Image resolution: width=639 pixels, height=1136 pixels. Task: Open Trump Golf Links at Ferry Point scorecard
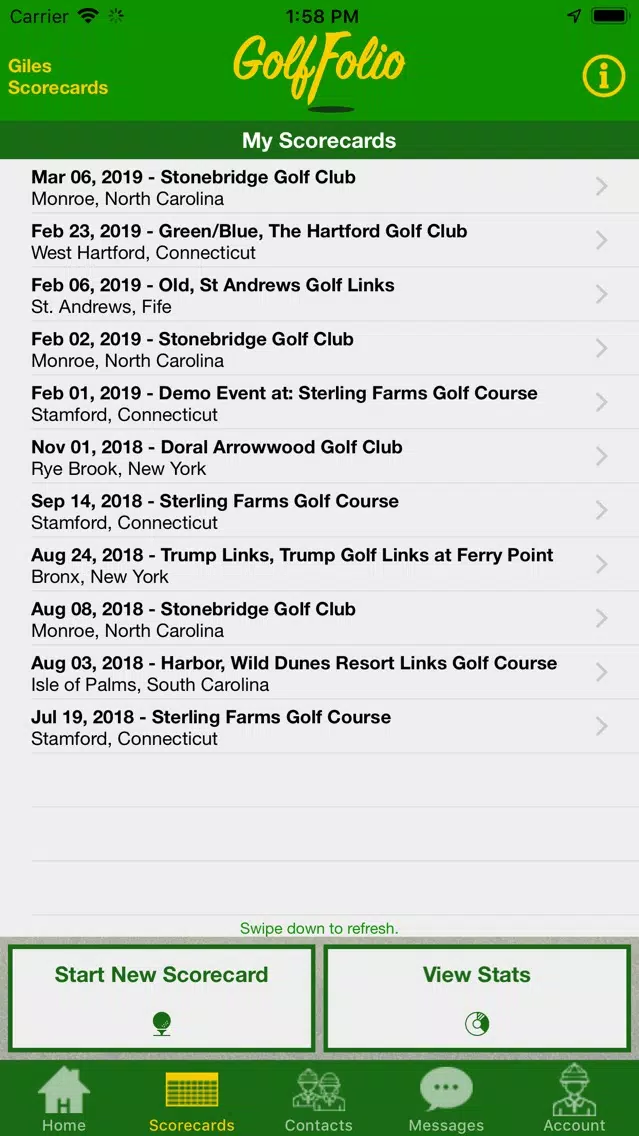320,565
